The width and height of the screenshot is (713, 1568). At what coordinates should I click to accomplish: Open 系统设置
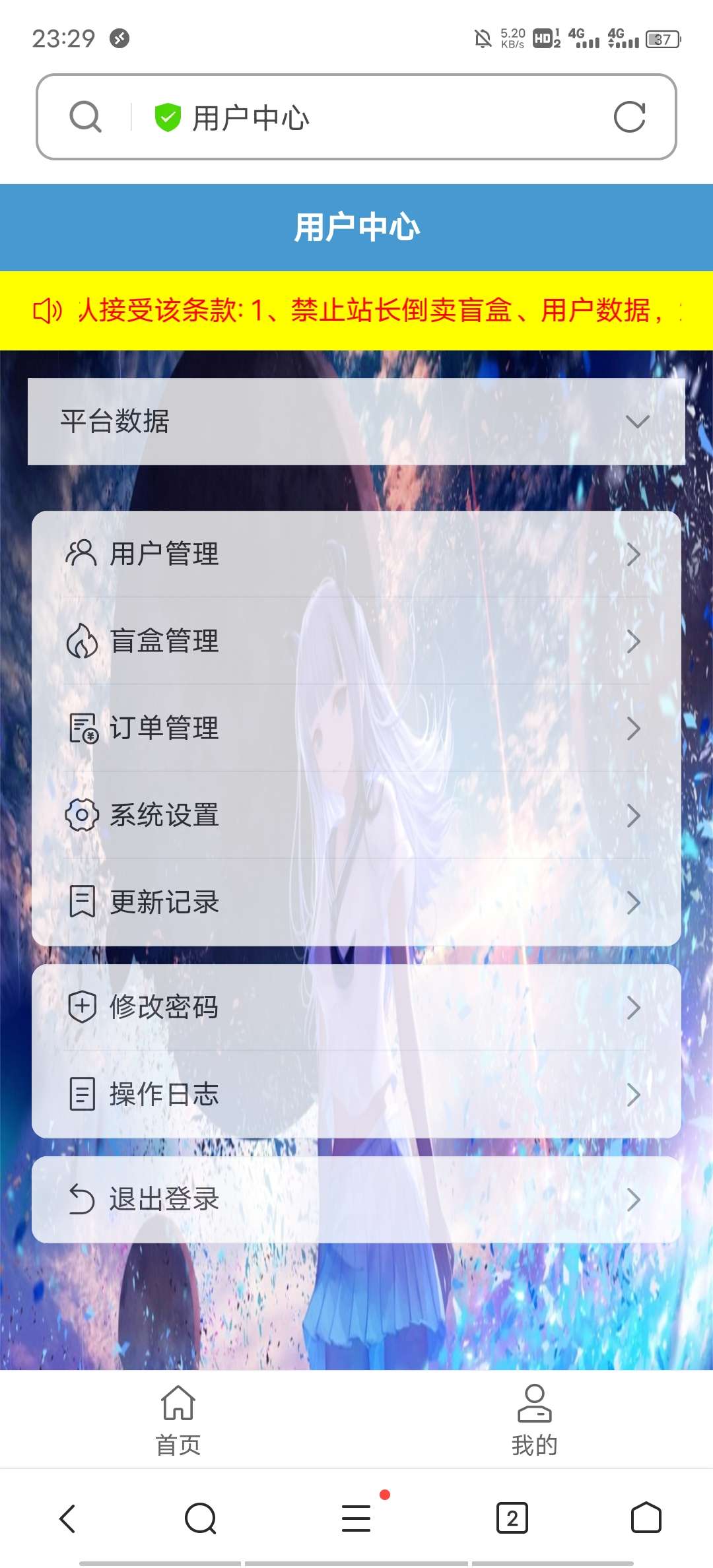click(356, 815)
